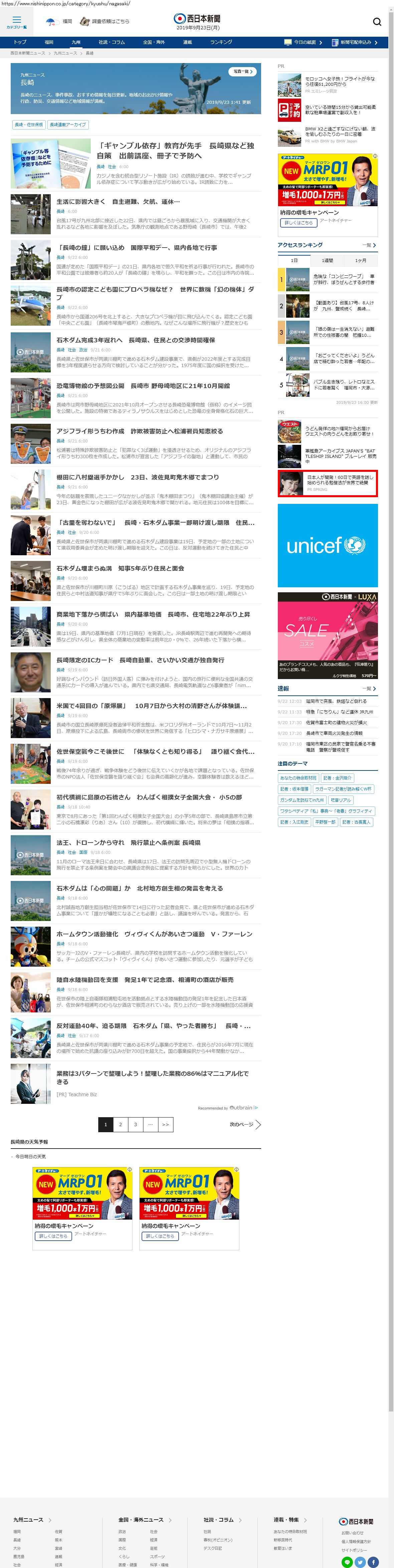Select the 長崎・佐世保版 chip
The image size is (394, 1568).
(x=29, y=125)
